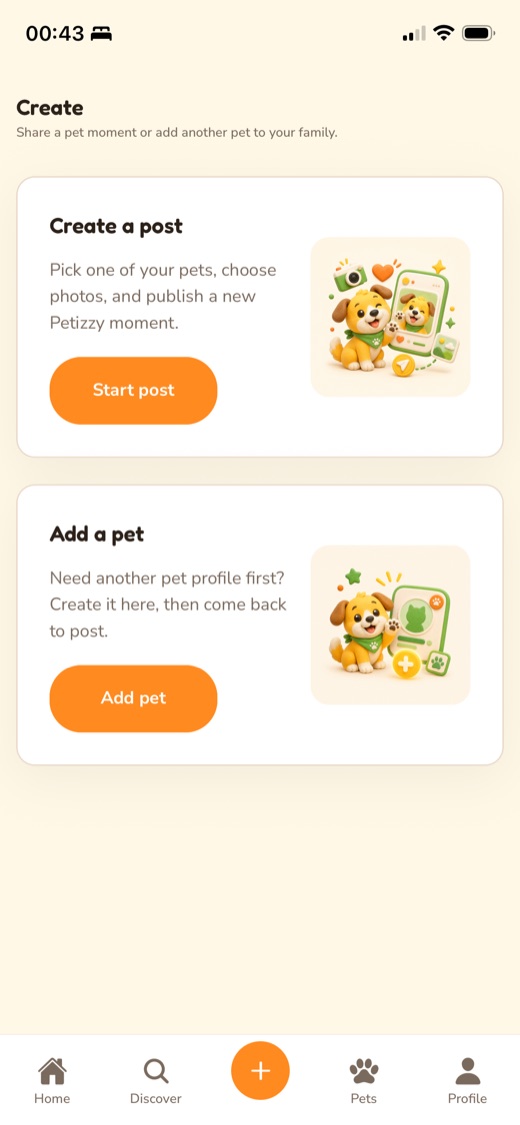Tap the Start post button
Screen dimensions: 520x1125
pos(133,390)
